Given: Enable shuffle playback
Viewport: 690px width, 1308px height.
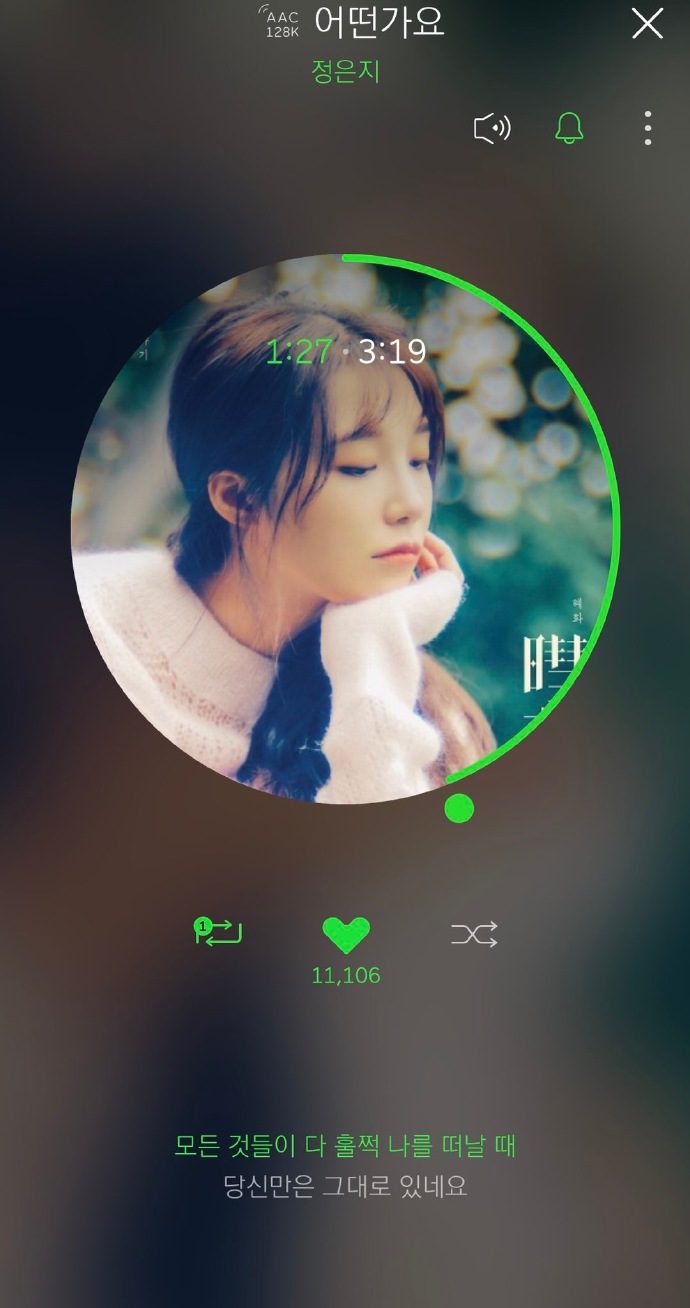Looking at the screenshot, I should [x=474, y=934].
